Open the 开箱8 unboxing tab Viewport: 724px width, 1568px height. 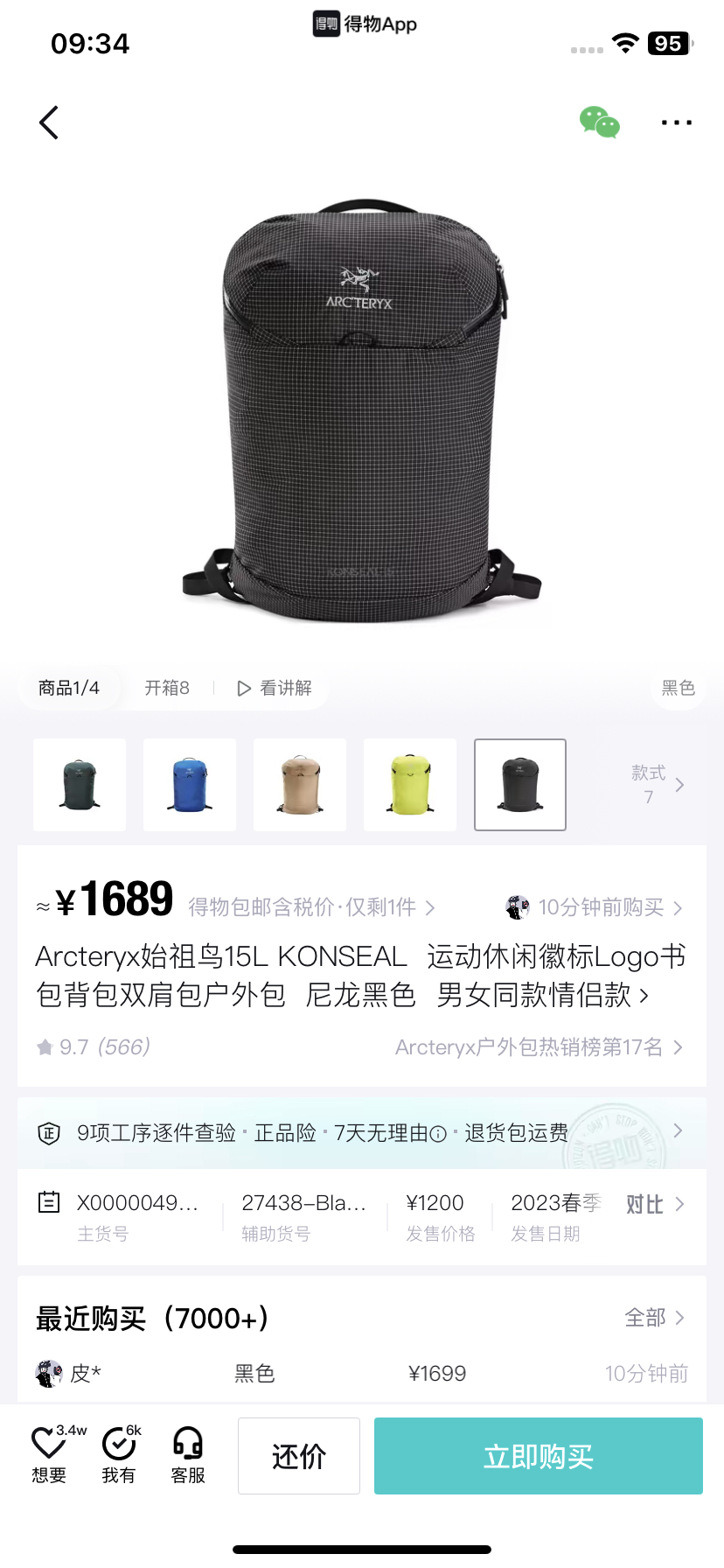pyautogui.click(x=166, y=688)
